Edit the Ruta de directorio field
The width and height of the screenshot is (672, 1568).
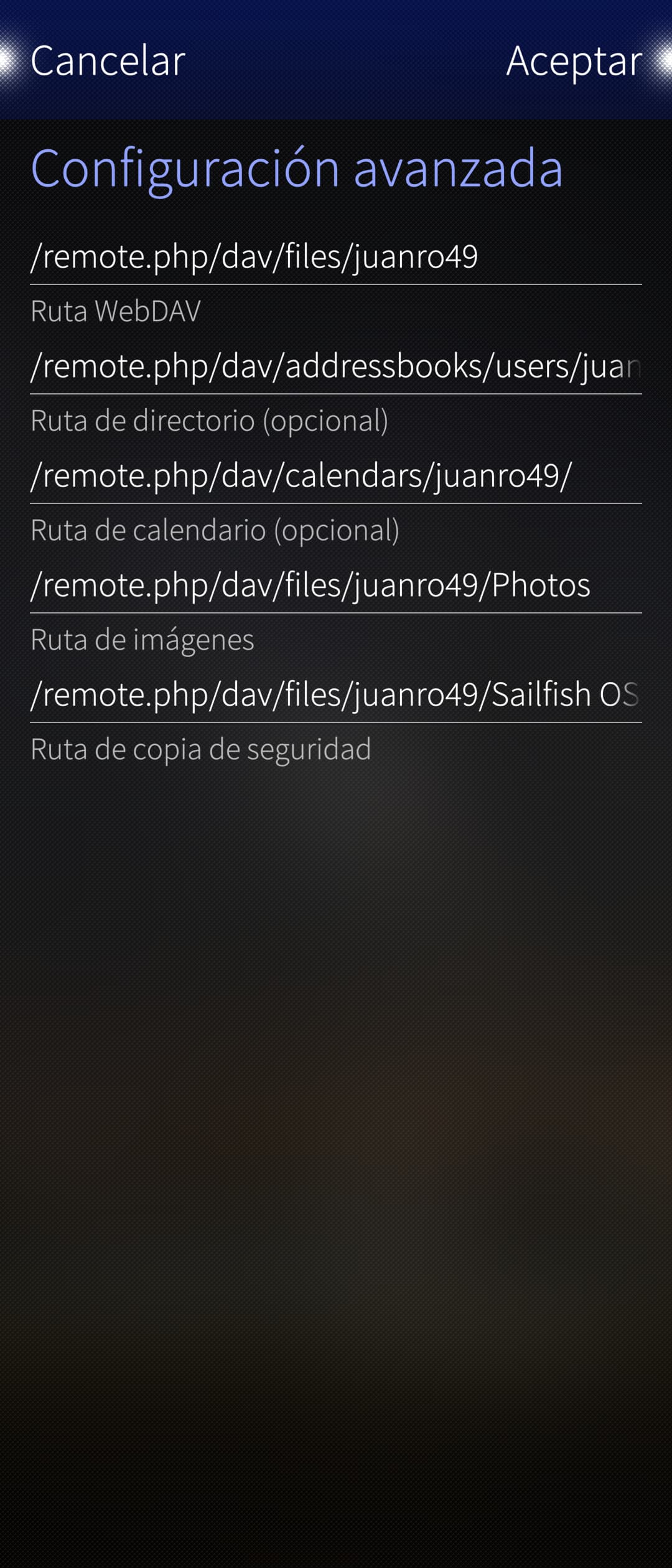click(336, 366)
